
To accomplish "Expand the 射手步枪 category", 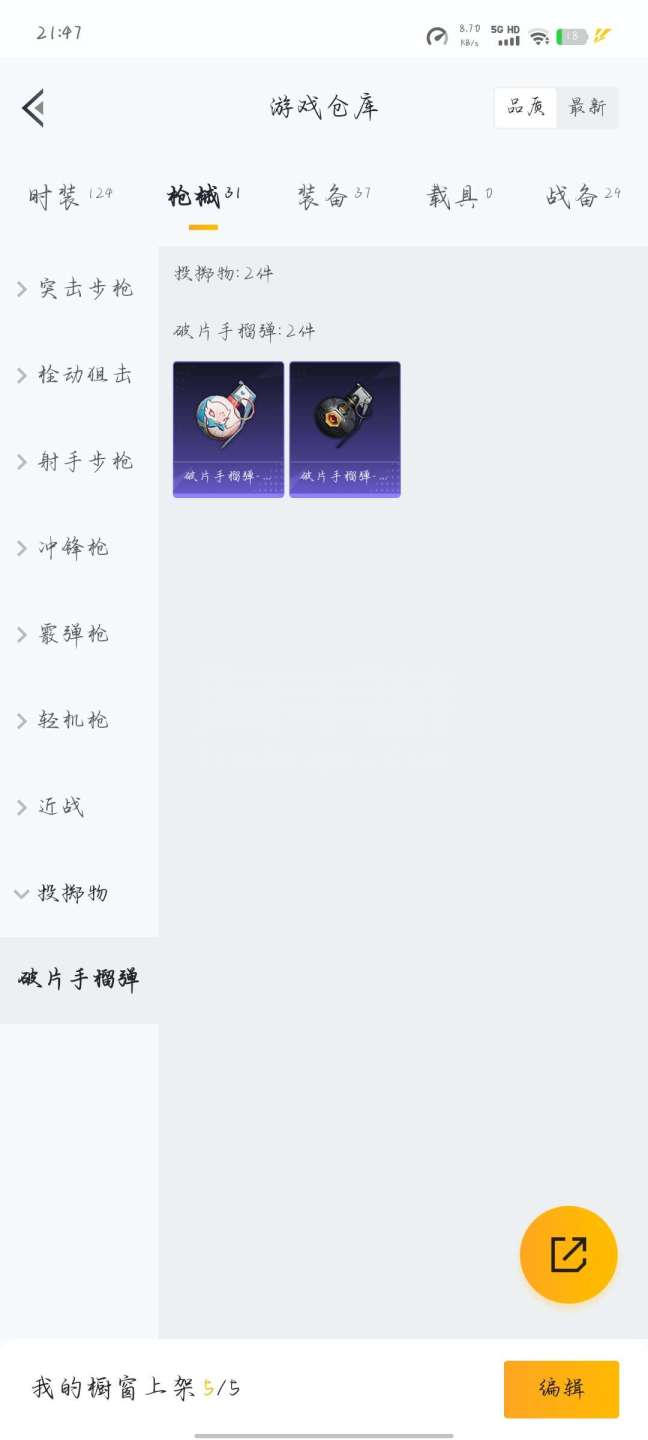I will (78, 461).
